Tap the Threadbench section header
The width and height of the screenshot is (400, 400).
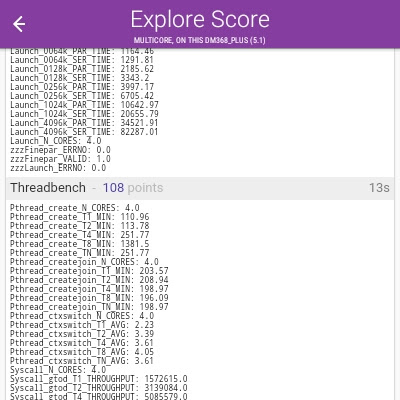pyautogui.click(x=200, y=188)
